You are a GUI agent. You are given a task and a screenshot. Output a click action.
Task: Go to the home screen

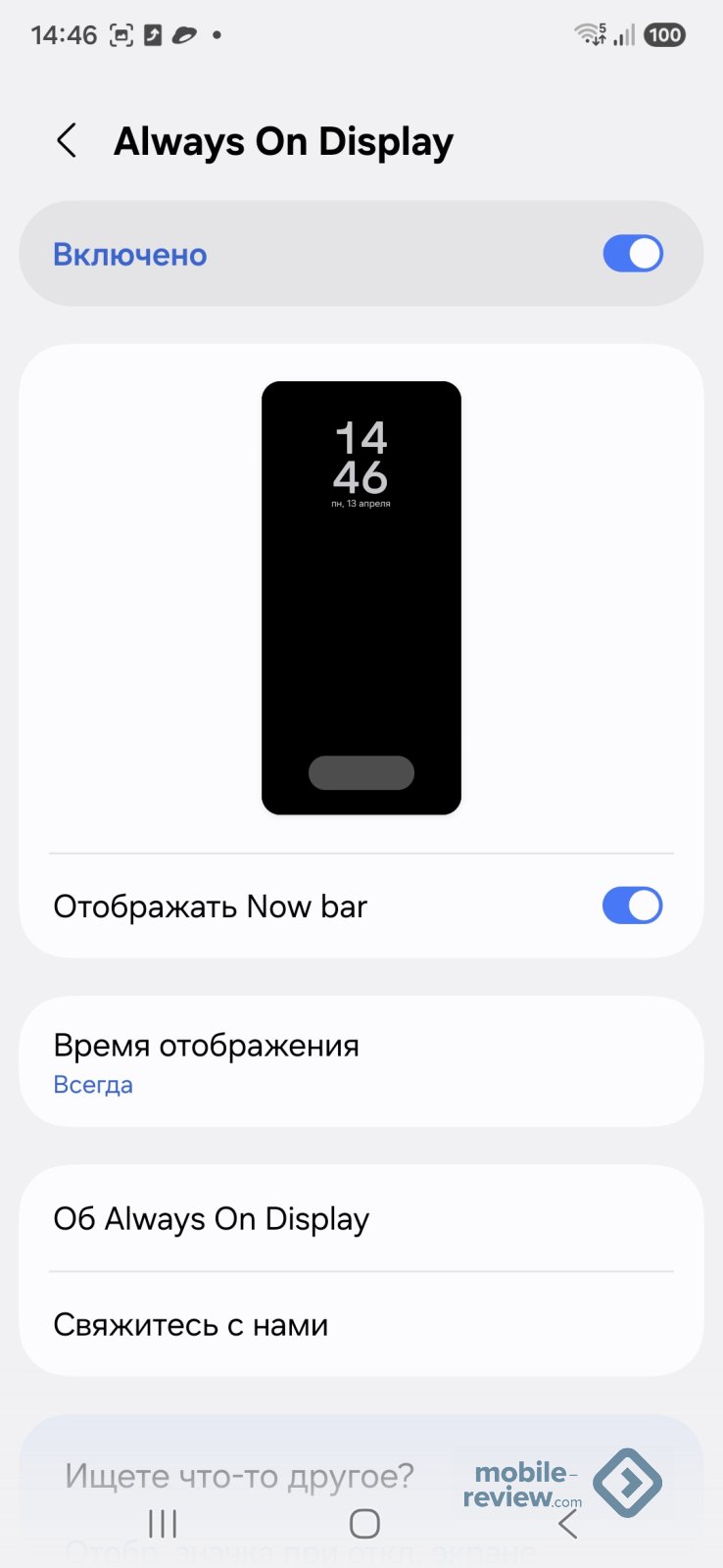[364, 1524]
